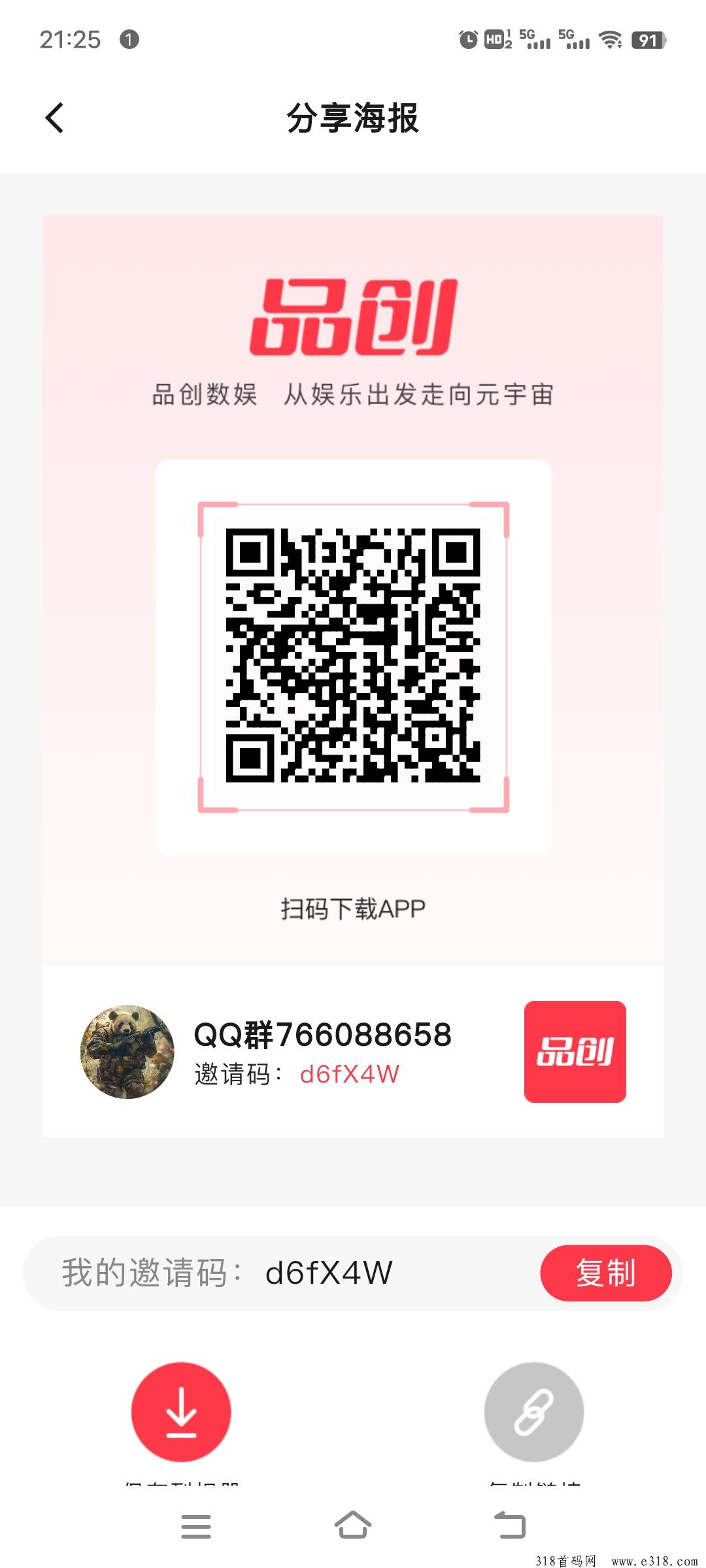Open recent apps from the navigation bar
Viewport: 706px width, 1568px height.
pyautogui.click(x=196, y=1526)
